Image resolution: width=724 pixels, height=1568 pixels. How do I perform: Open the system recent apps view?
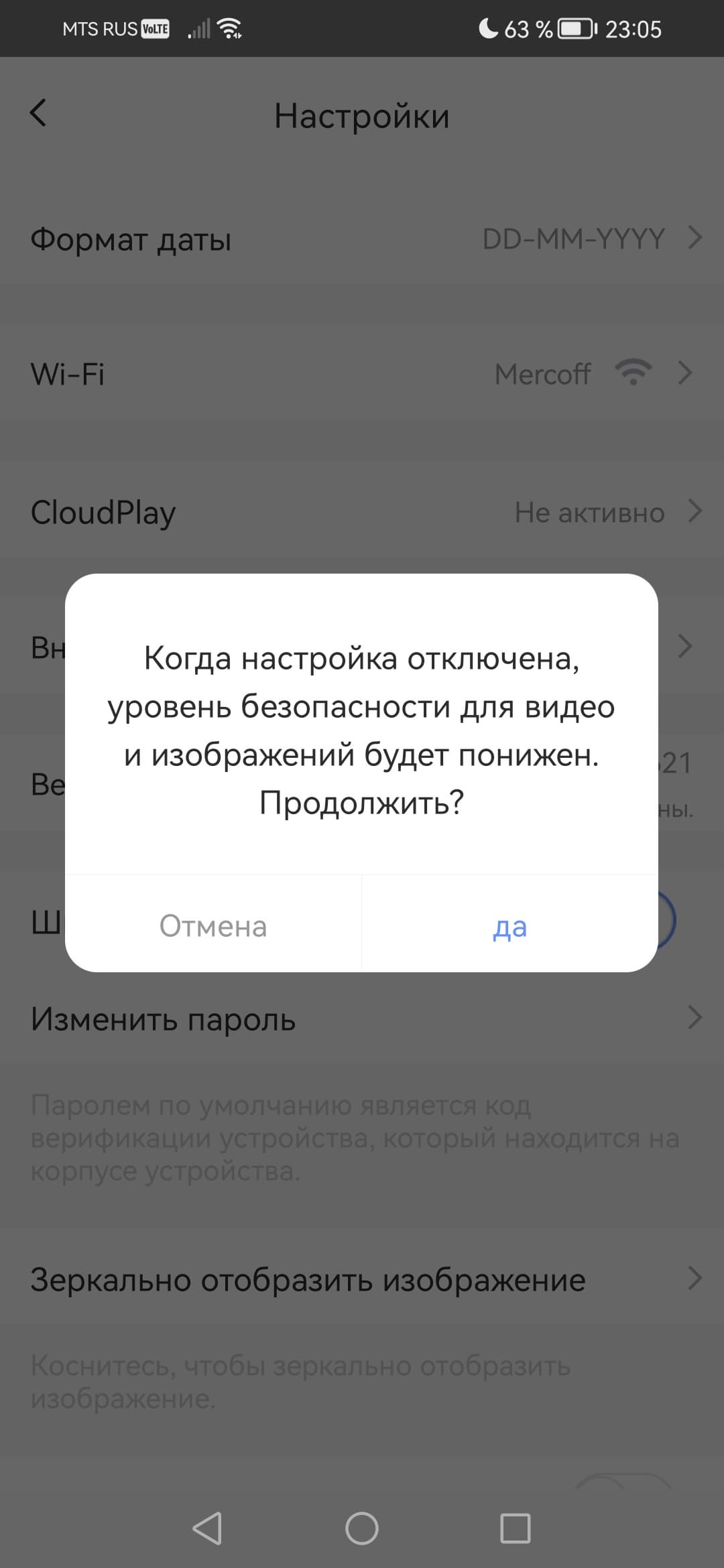pos(515,1528)
